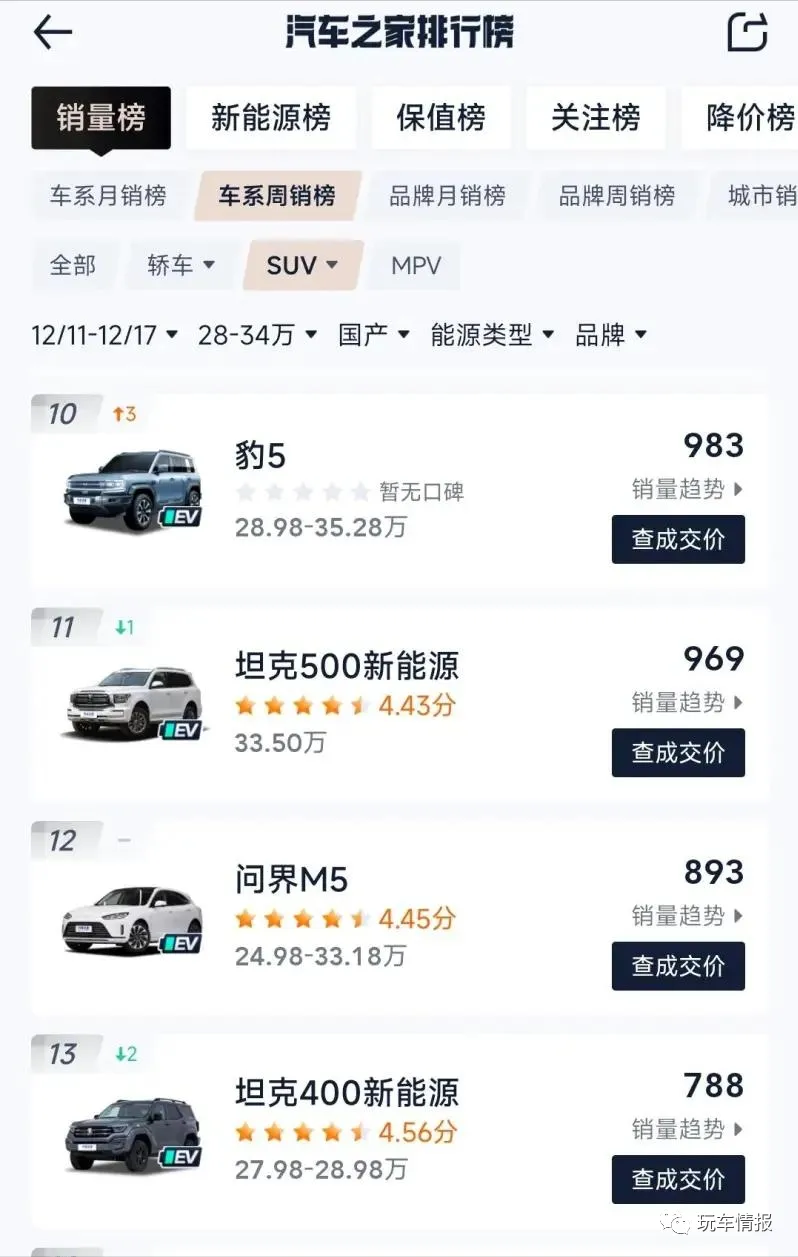This screenshot has height=1257, width=798.
Task: Switch to the 新能源榜 tab
Action: [270, 118]
